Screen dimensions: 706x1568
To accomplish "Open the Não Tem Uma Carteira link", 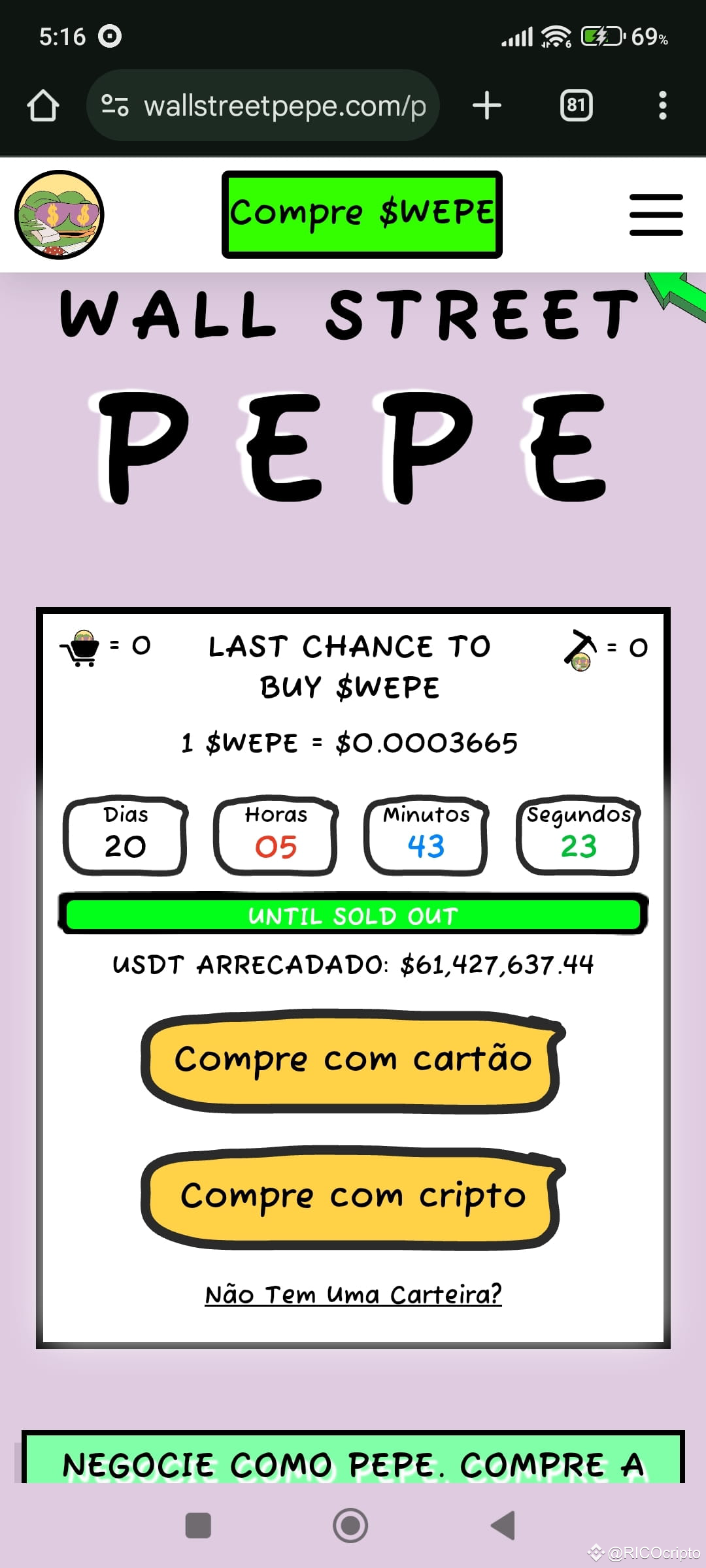I will click(x=353, y=1293).
